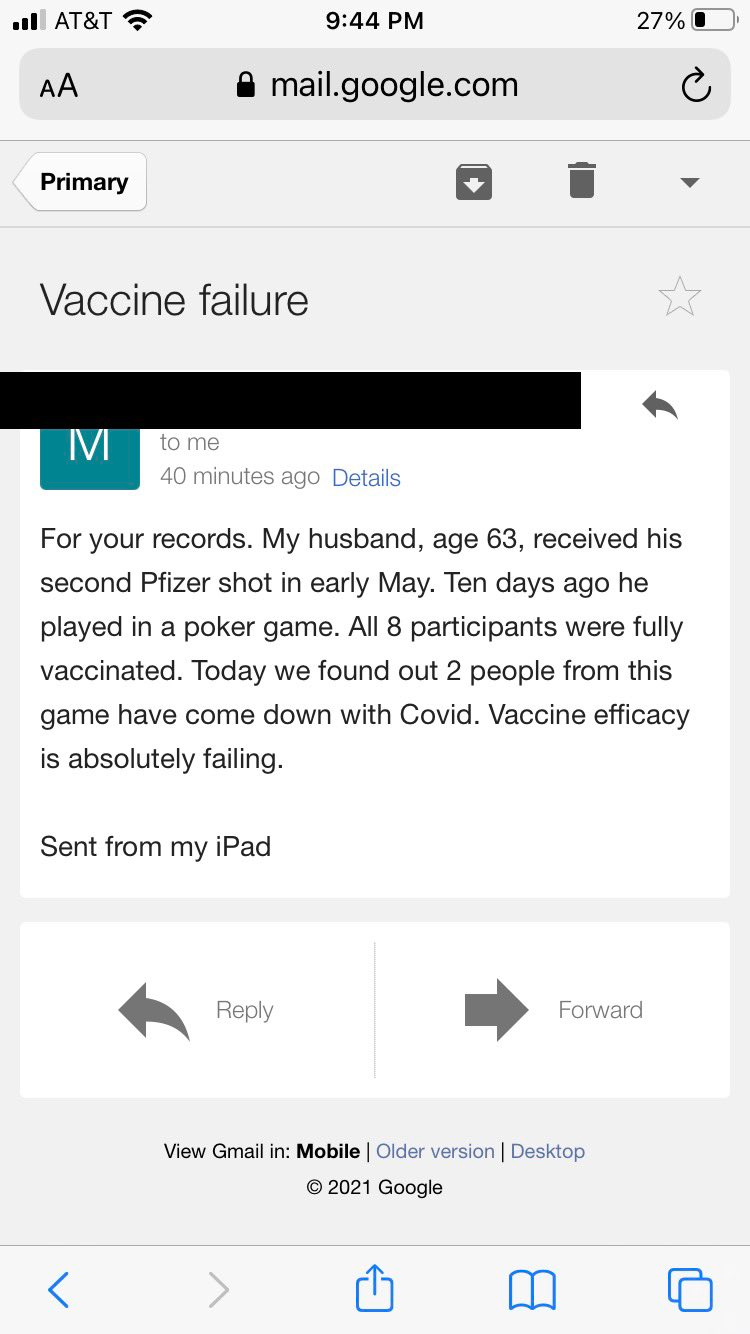
Task: Open the Safari share sheet
Action: click(375, 1288)
